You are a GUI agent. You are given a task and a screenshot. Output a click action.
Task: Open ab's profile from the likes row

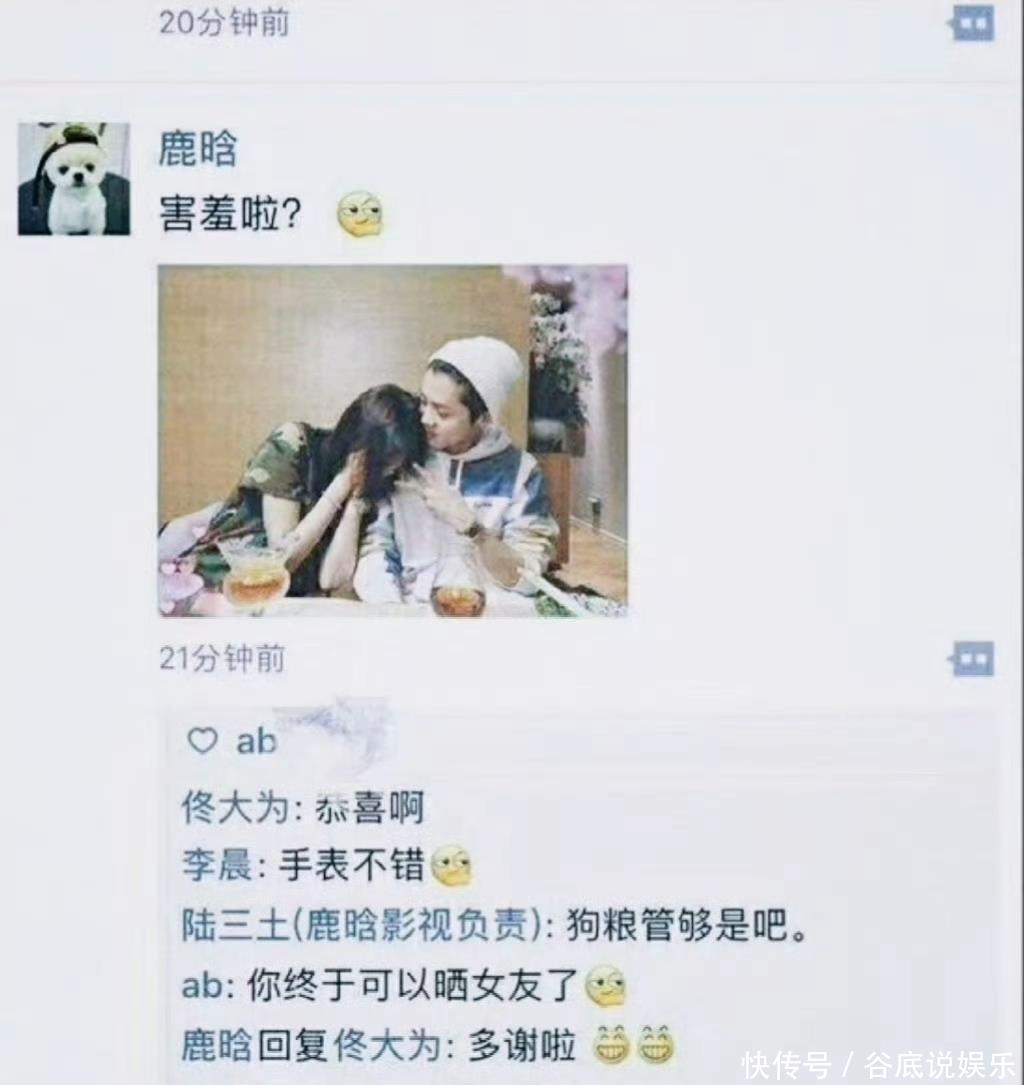point(256,741)
